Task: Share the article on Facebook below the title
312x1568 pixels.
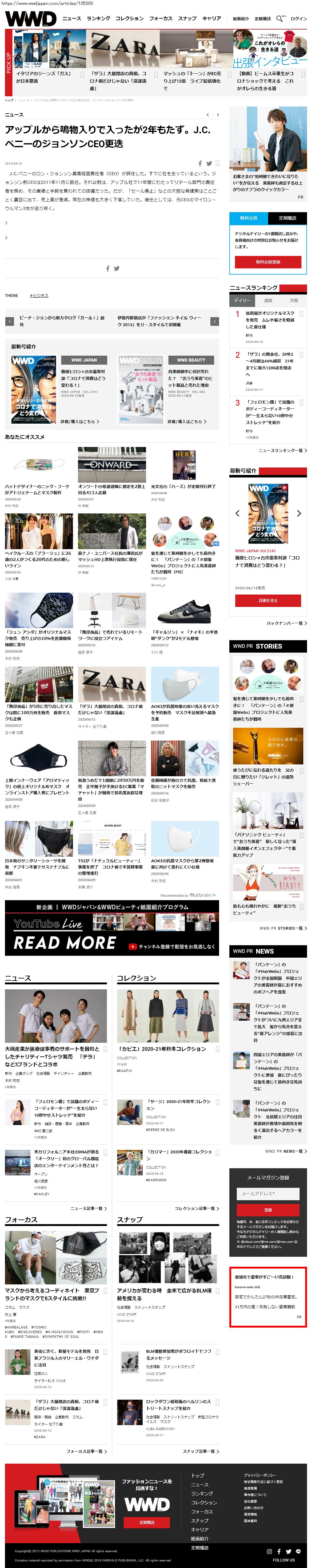Action: (200, 163)
